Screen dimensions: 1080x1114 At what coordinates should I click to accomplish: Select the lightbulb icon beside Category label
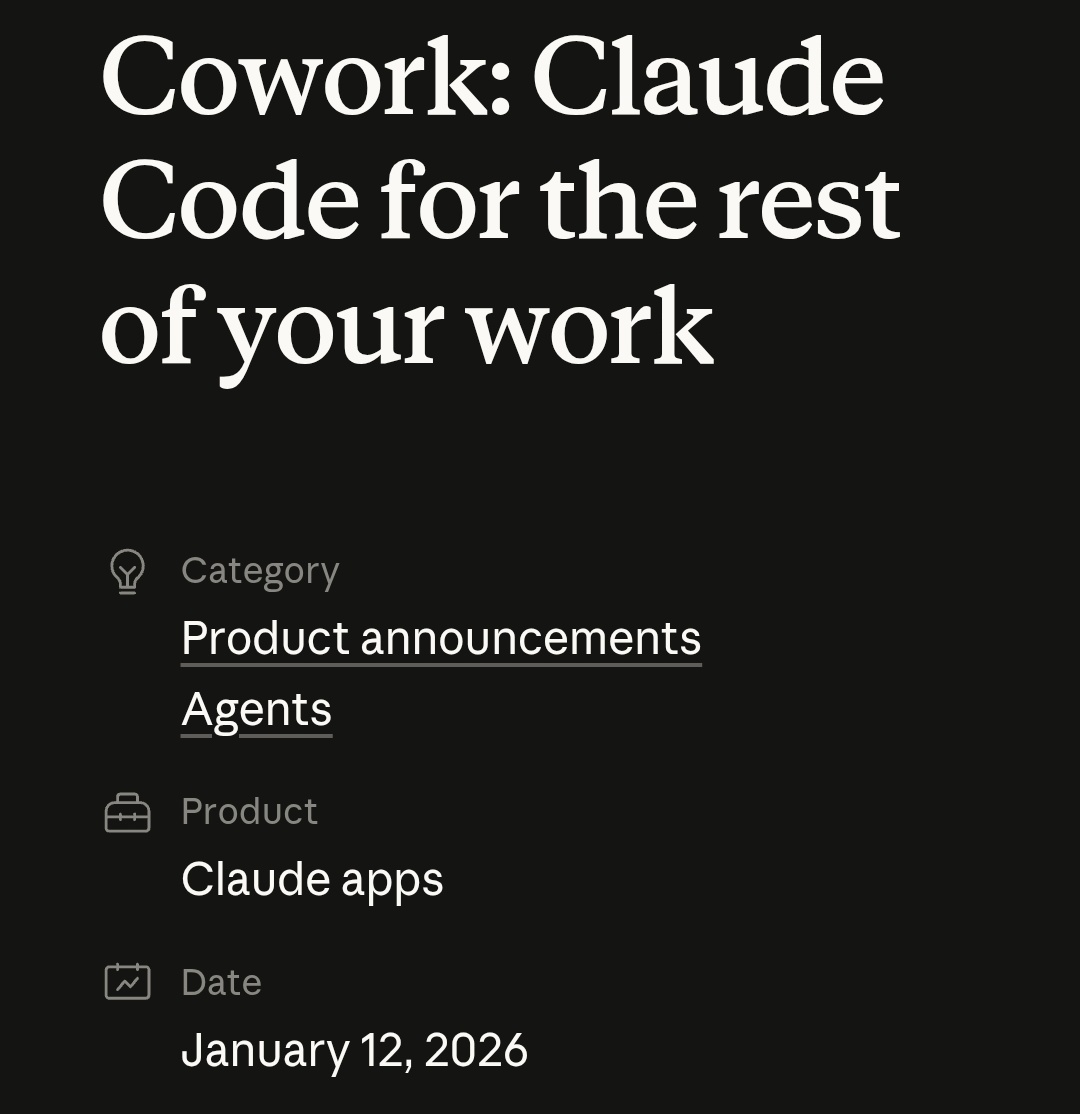(126, 572)
